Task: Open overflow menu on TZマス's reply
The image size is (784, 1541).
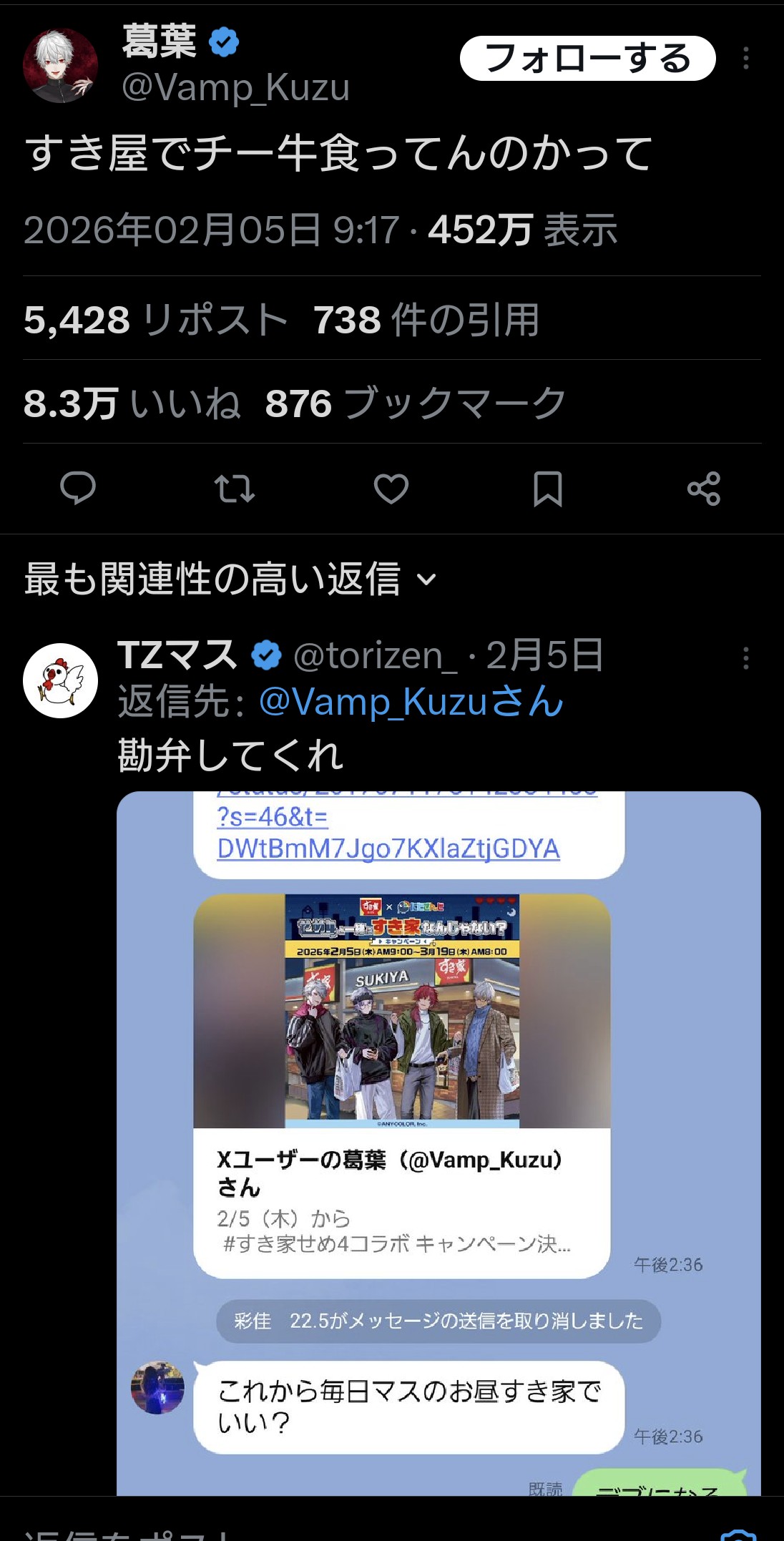Action: coord(745,658)
